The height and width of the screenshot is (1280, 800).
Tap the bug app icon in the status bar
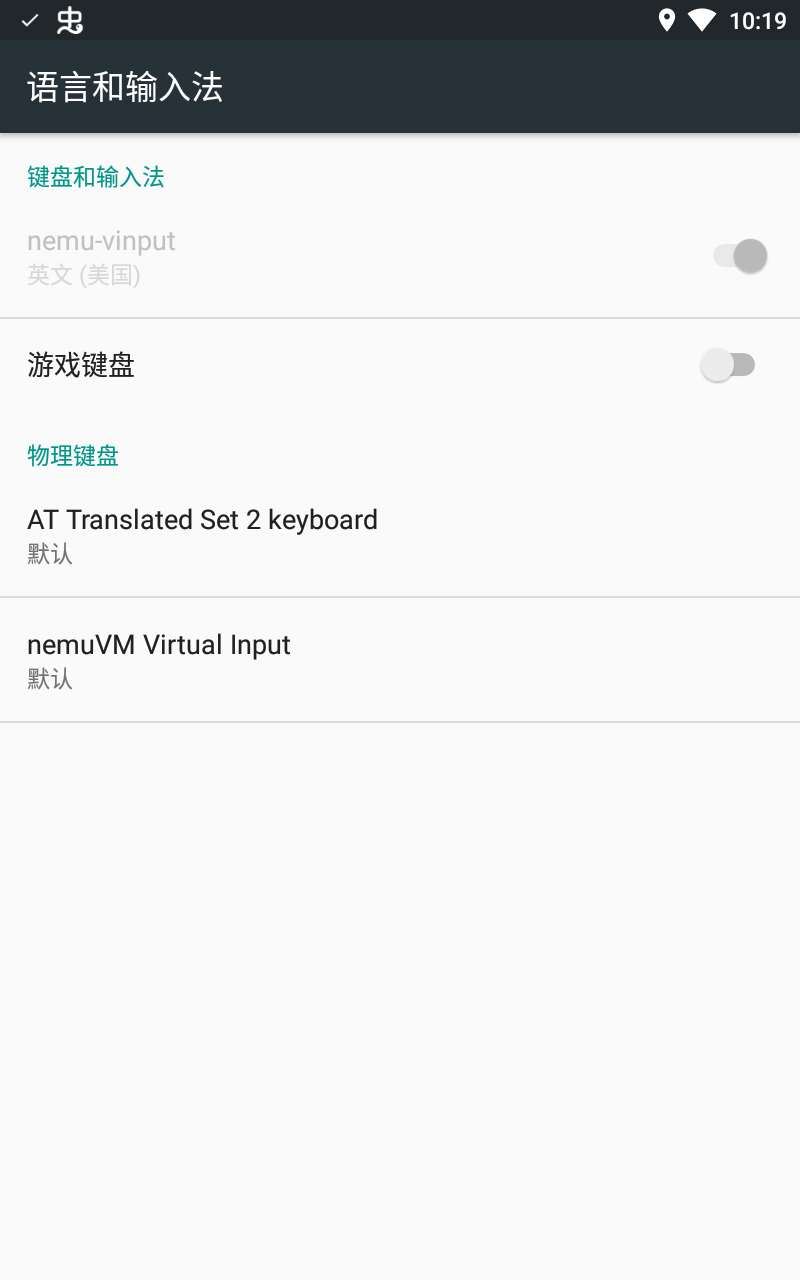click(x=70, y=19)
